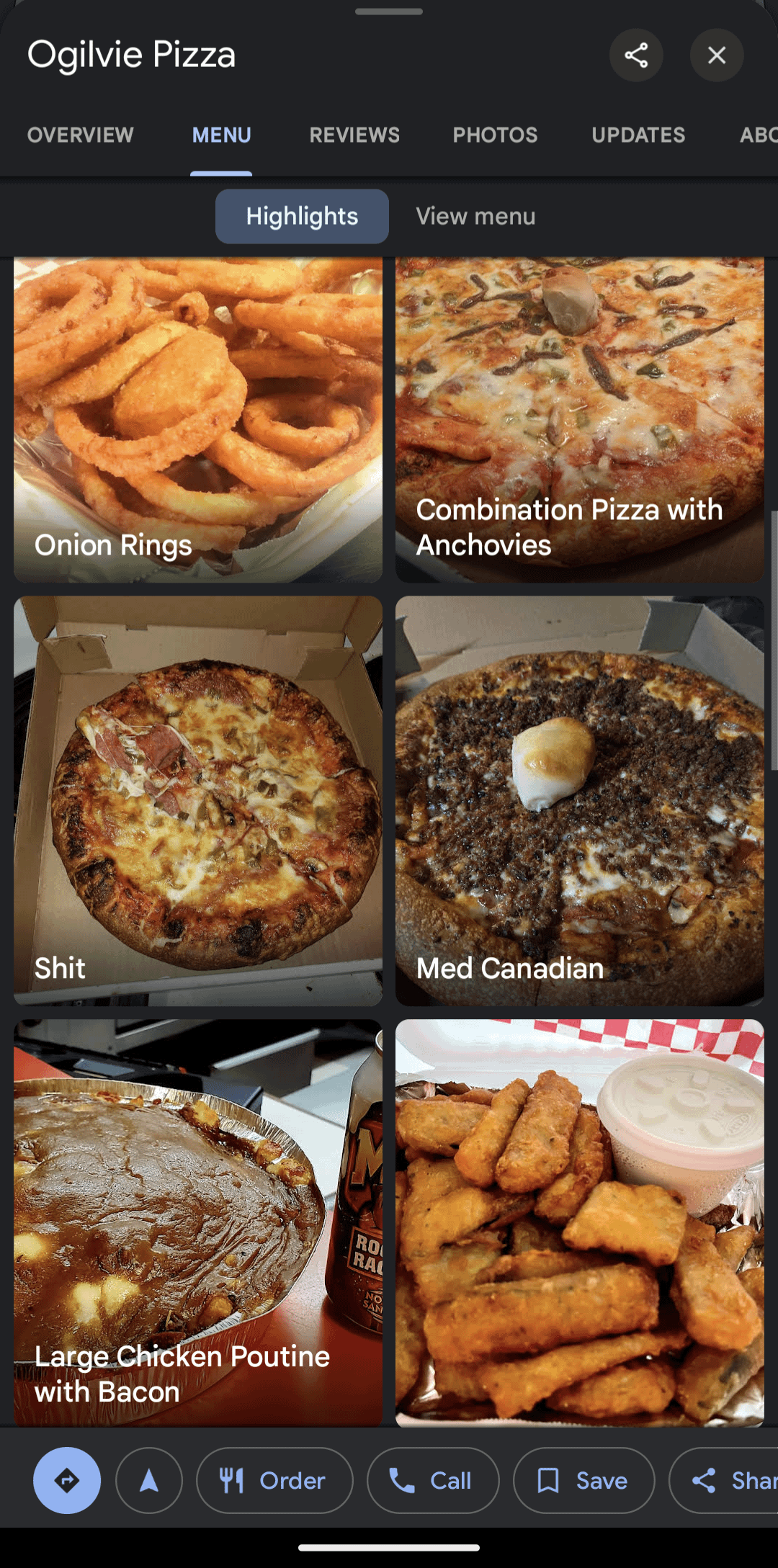Select the View menu option
Viewport: 778px width, 1568px height.
click(475, 217)
